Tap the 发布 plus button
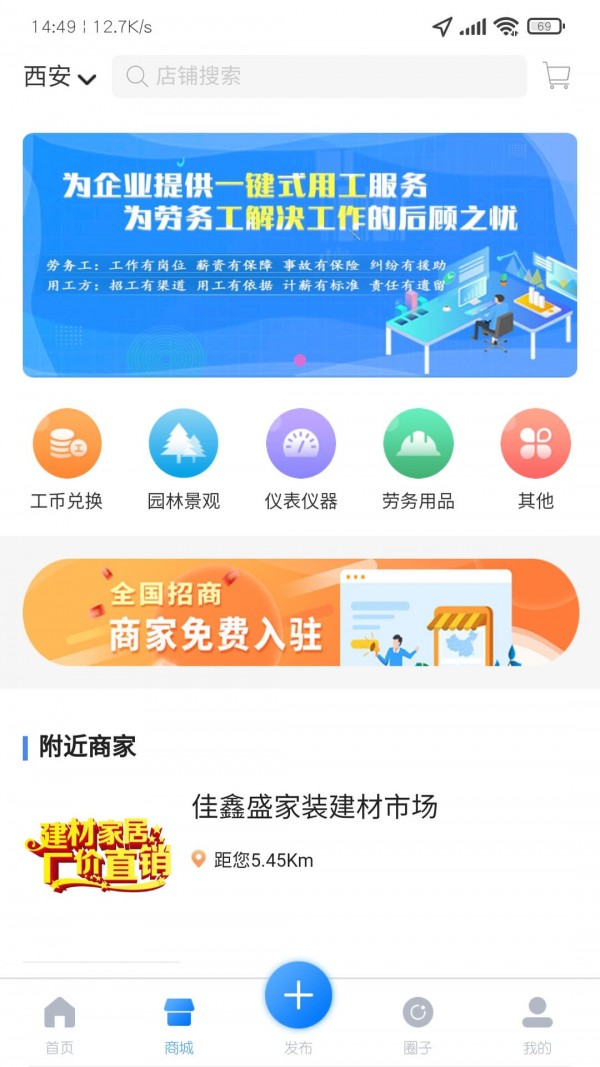 pos(298,995)
